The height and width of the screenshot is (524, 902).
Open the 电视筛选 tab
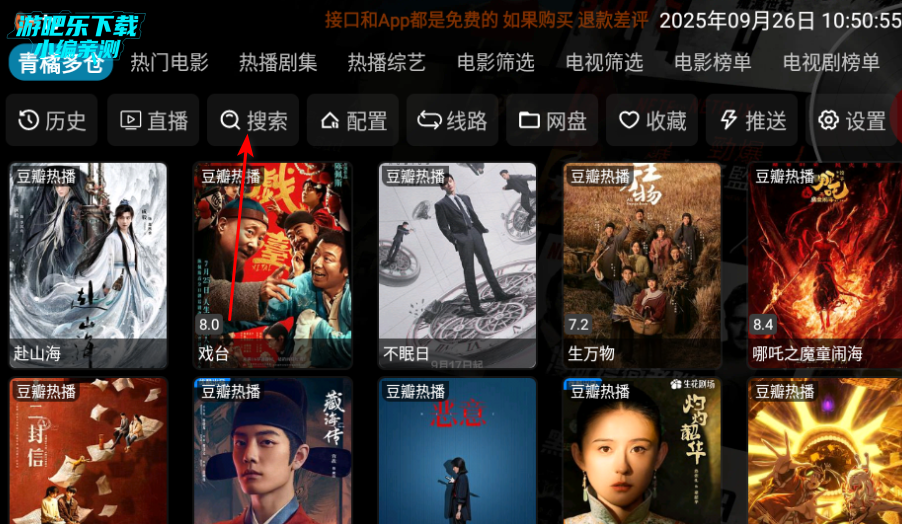(605, 63)
